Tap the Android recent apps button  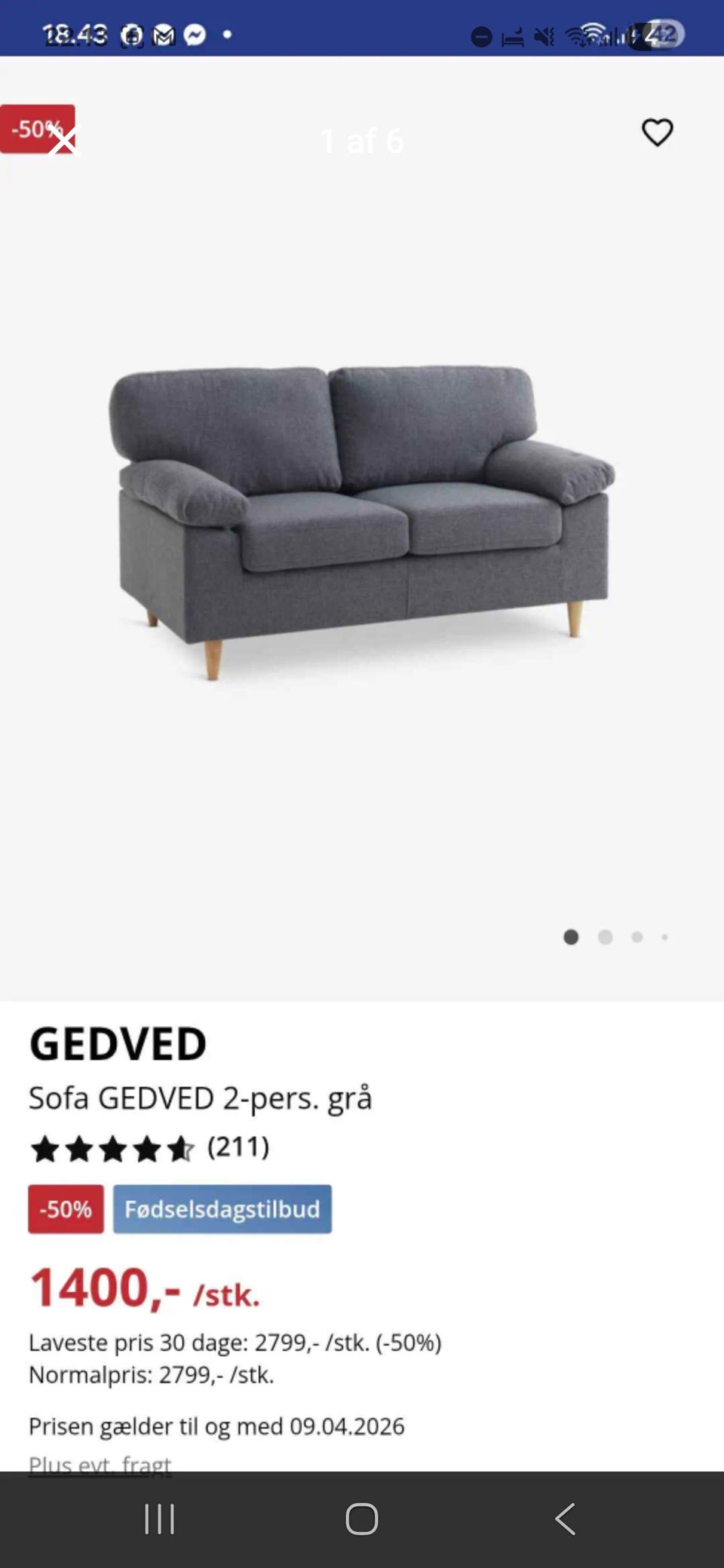[x=159, y=1520]
